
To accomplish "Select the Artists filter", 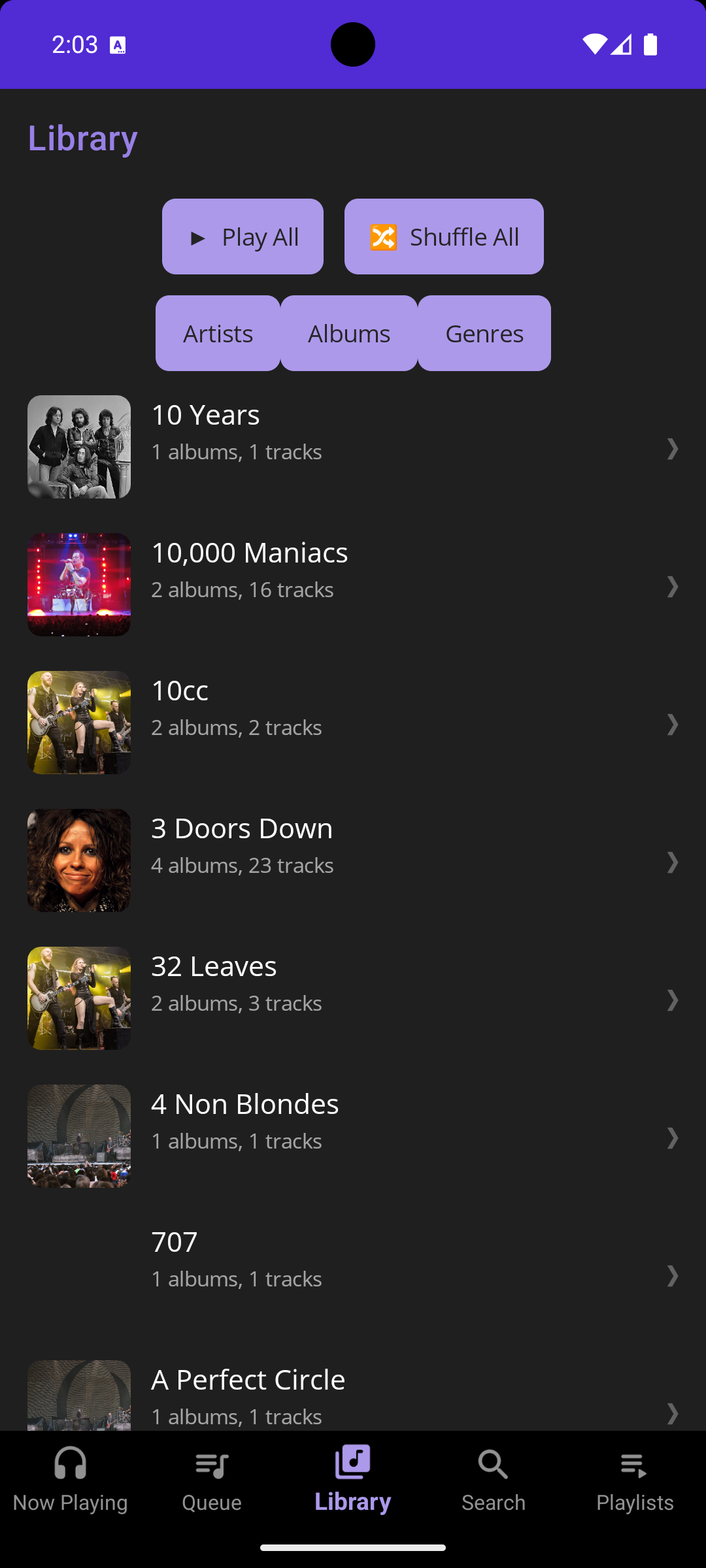I will click(218, 333).
